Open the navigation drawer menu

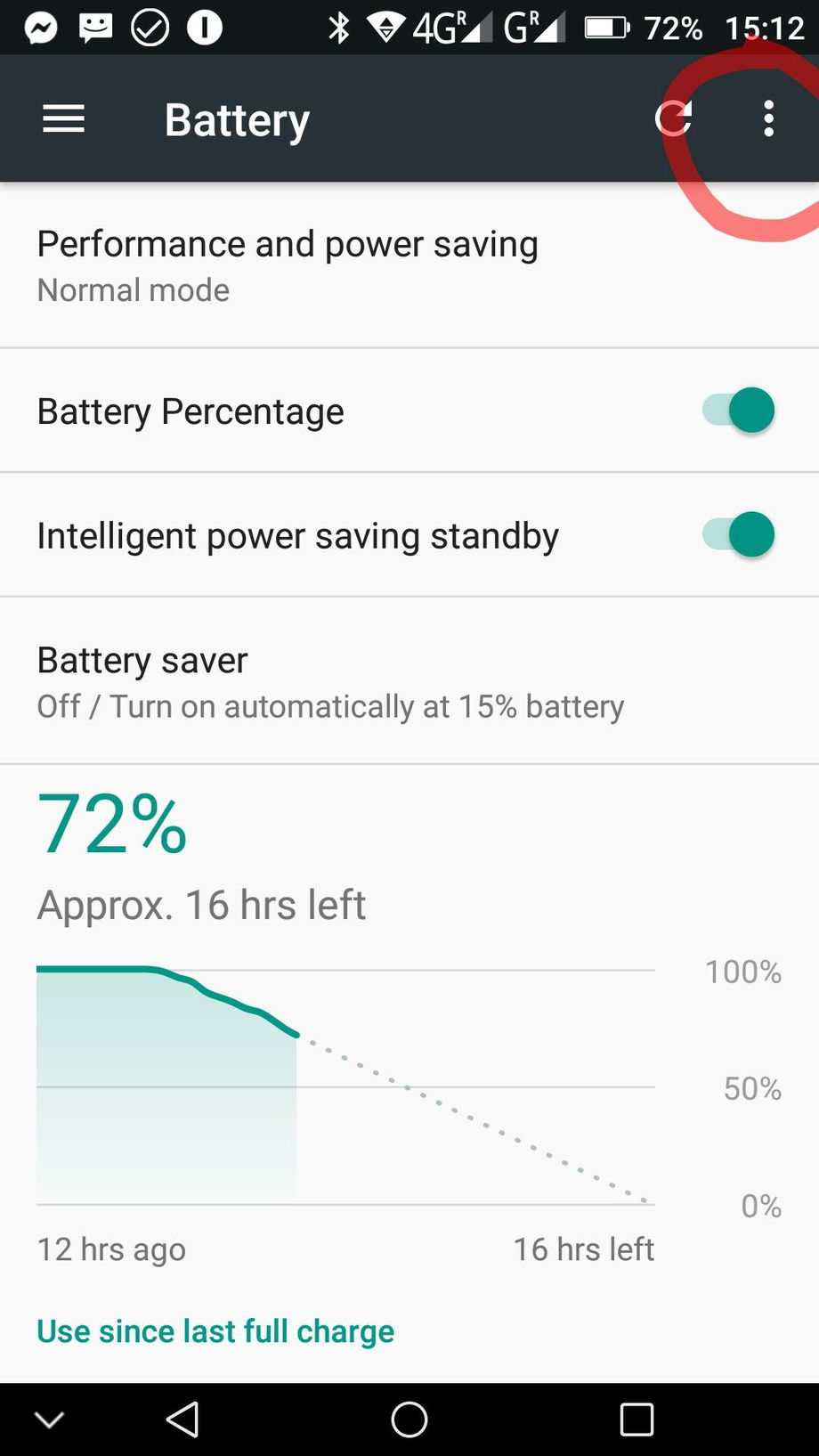point(63,119)
